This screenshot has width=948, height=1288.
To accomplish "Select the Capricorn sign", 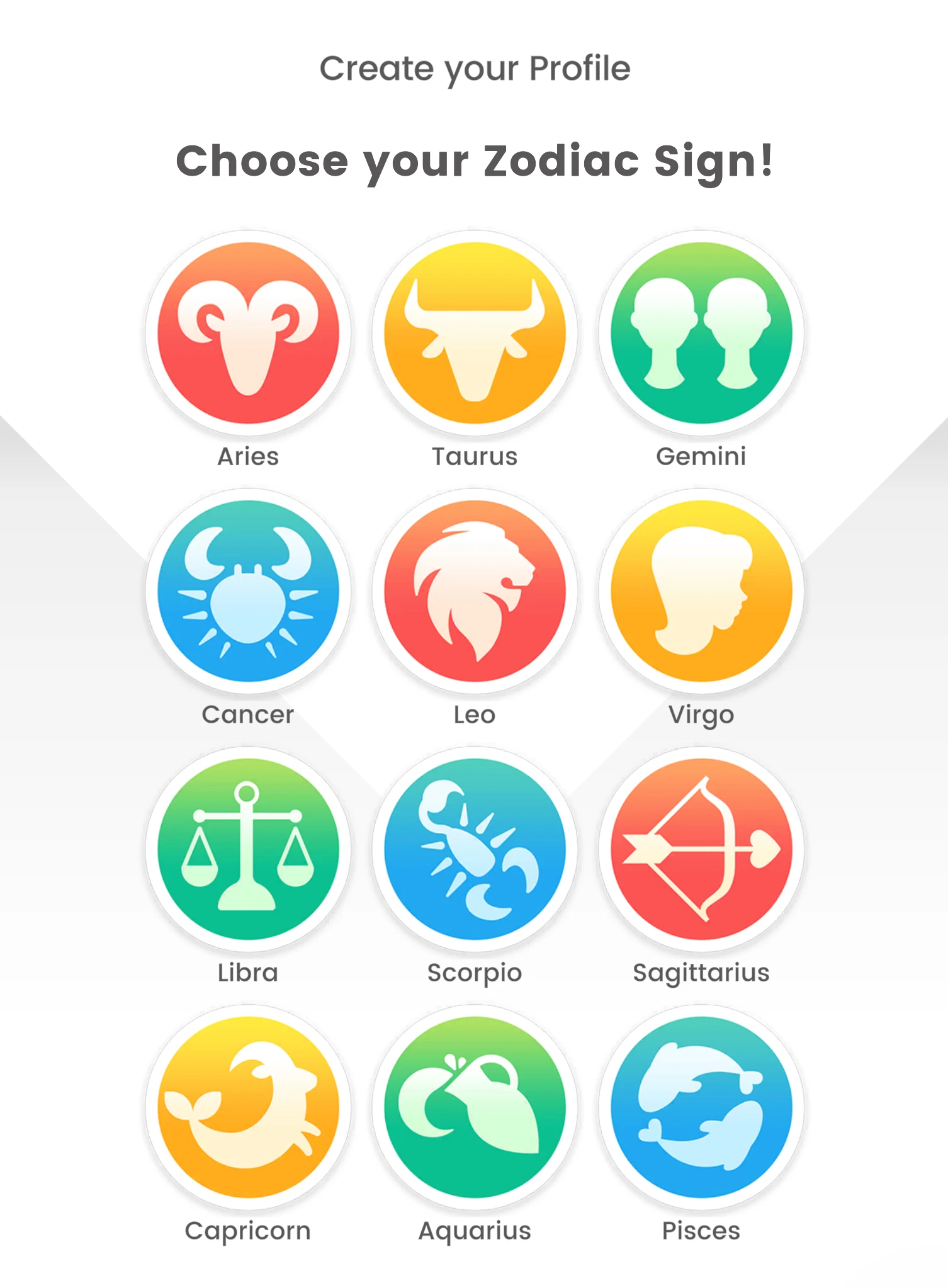I will point(248,1107).
